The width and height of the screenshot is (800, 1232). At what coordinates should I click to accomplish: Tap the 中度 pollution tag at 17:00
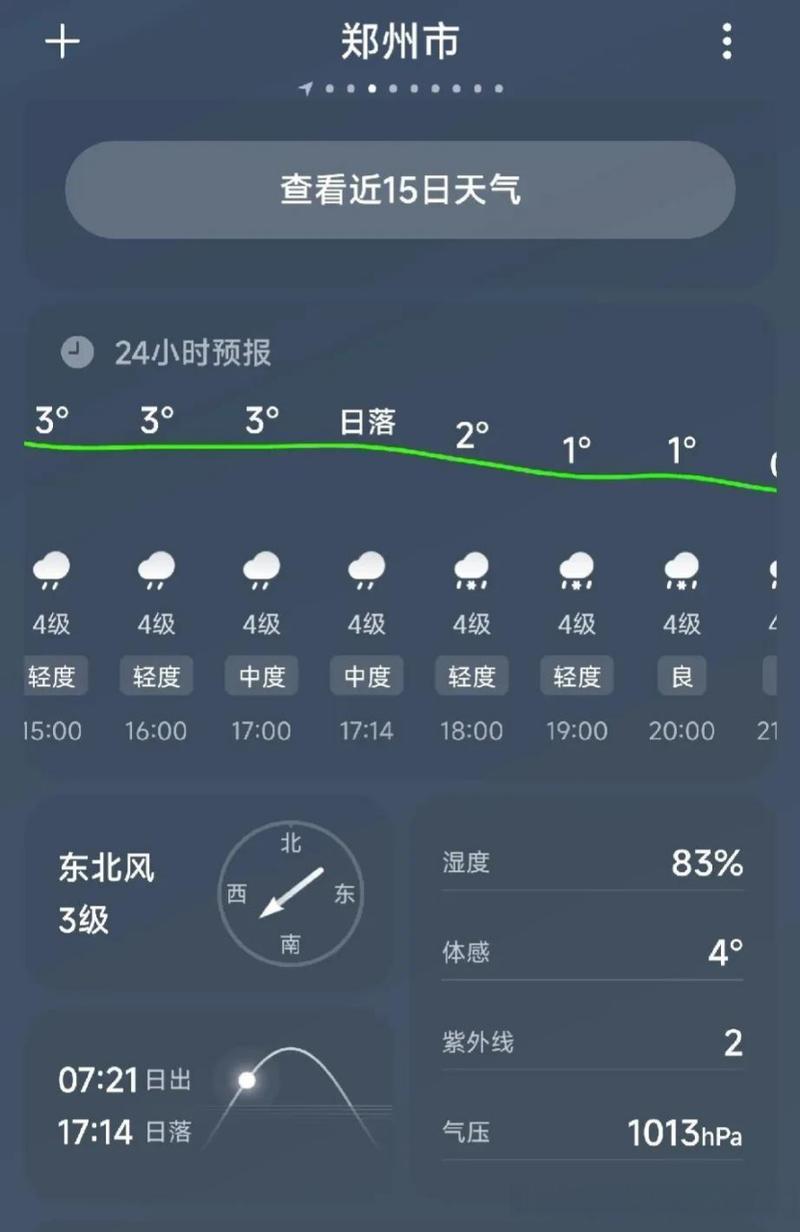[261, 676]
